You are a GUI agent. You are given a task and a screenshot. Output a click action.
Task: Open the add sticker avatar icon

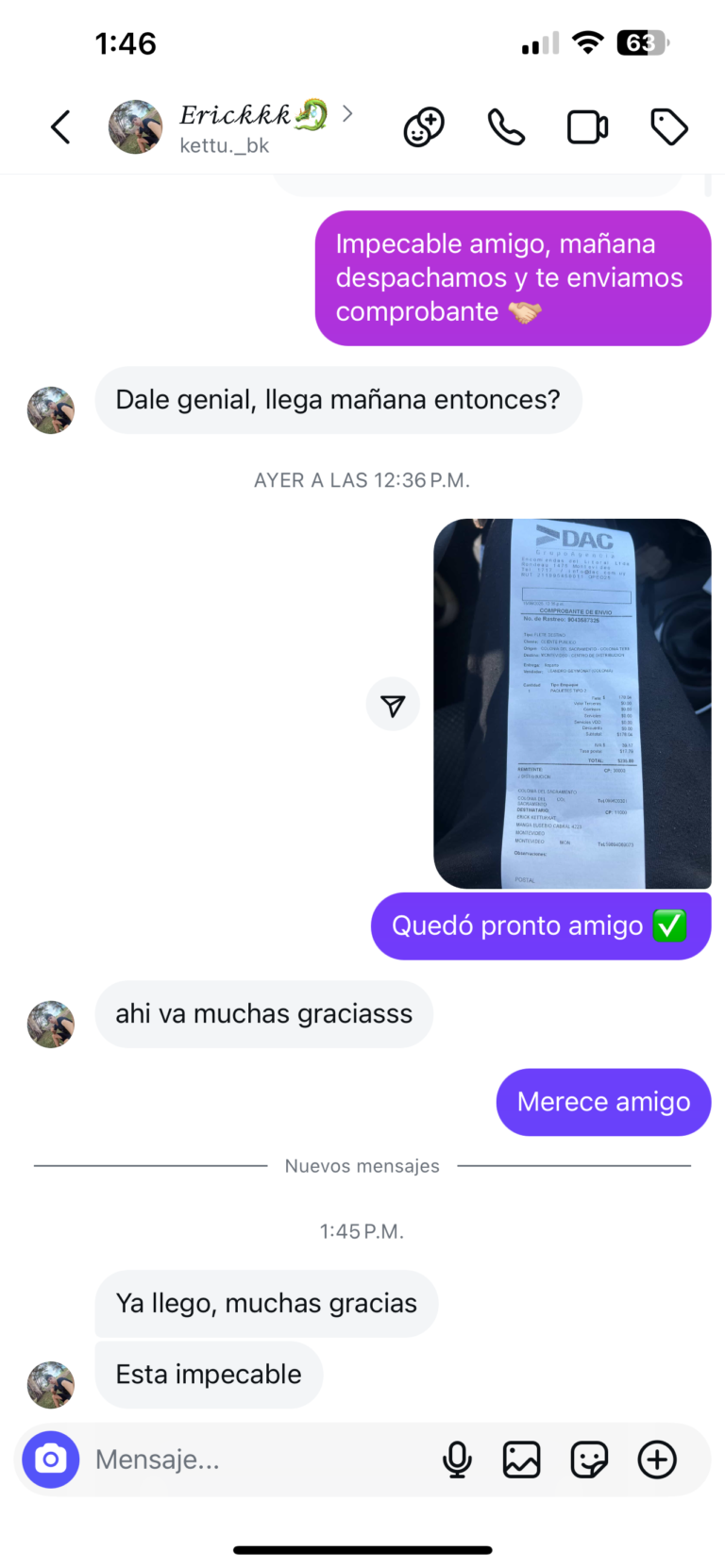tap(424, 127)
